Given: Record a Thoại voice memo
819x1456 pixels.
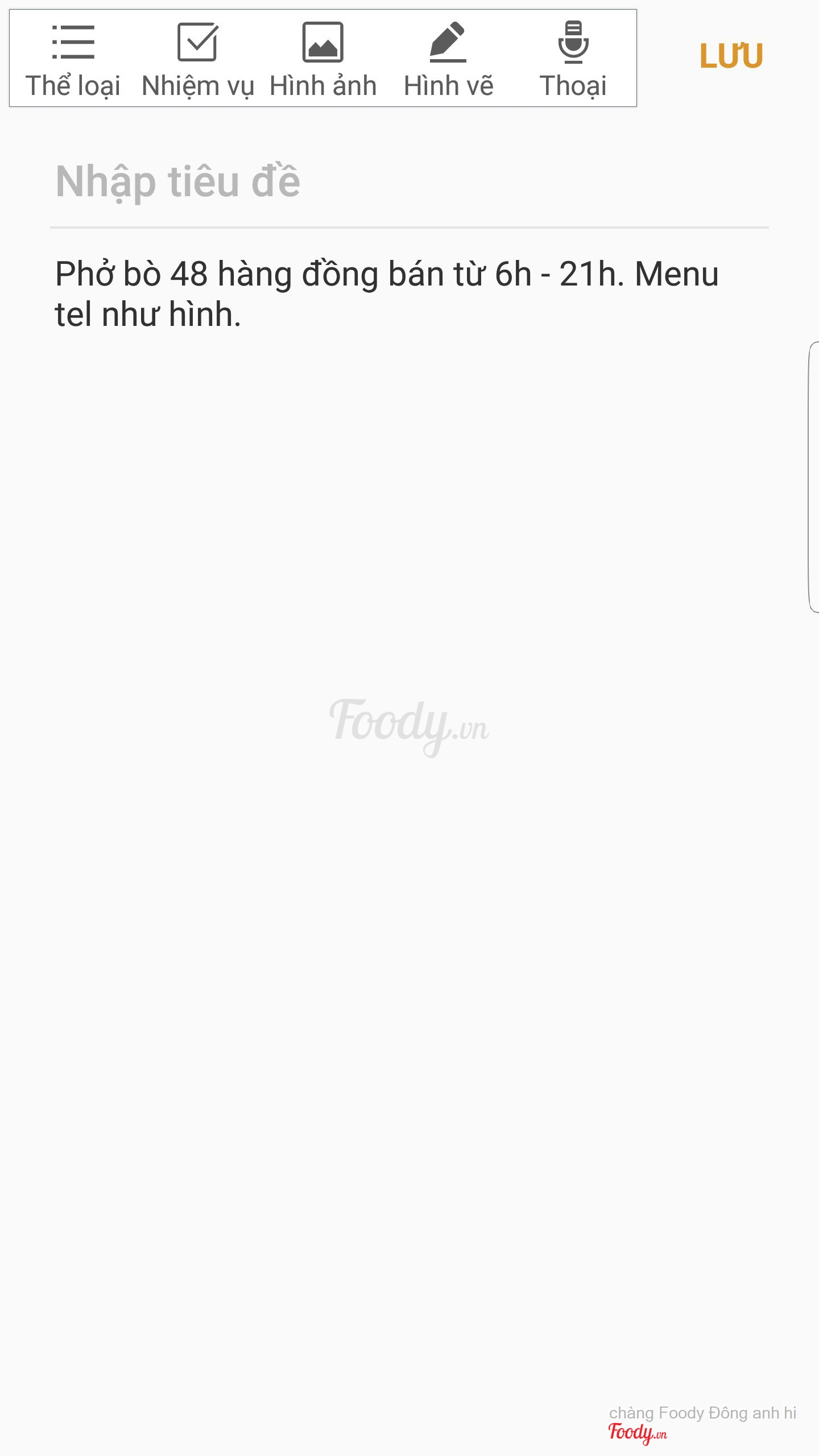Looking at the screenshot, I should tap(573, 59).
